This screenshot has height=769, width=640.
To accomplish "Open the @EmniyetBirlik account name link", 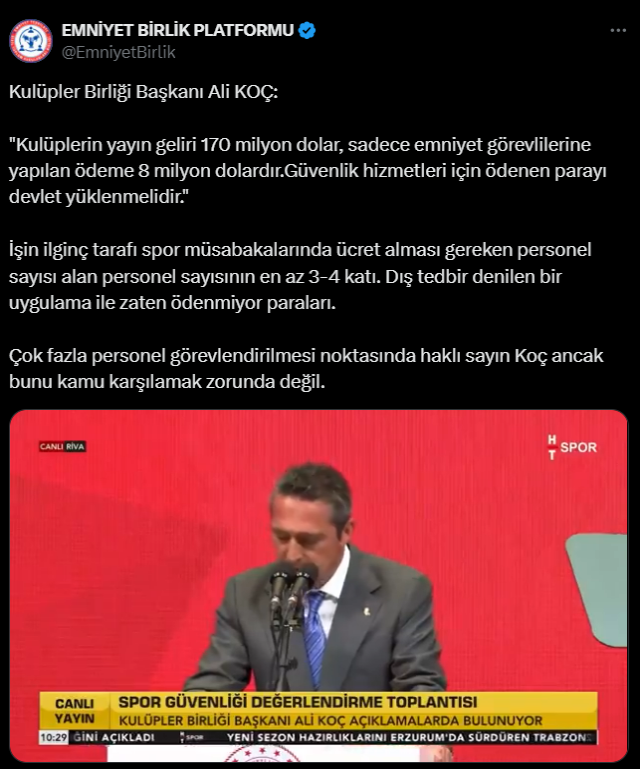I will coord(119,53).
